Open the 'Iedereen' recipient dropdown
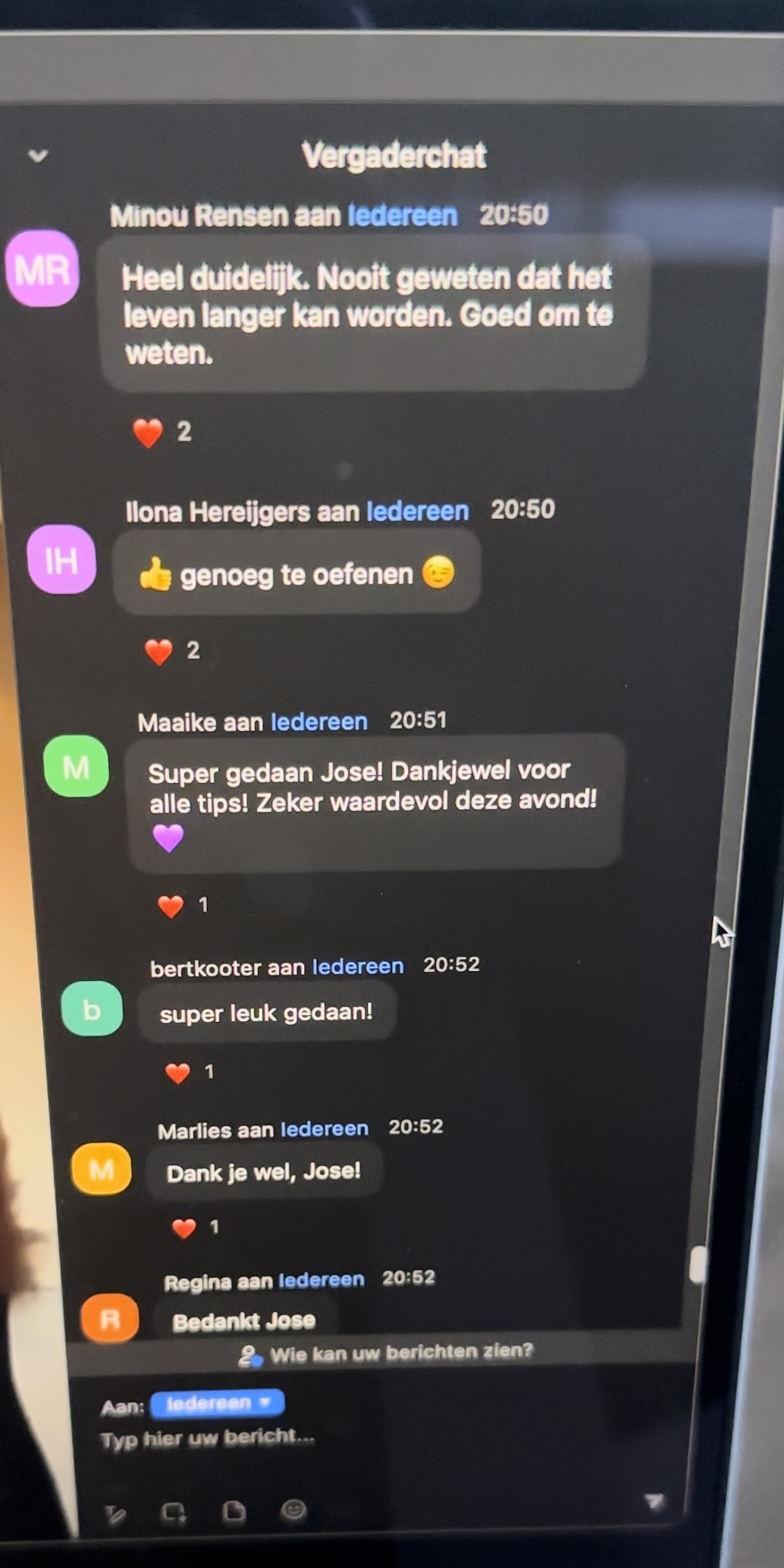This screenshot has height=1568, width=784. pyautogui.click(x=217, y=1402)
